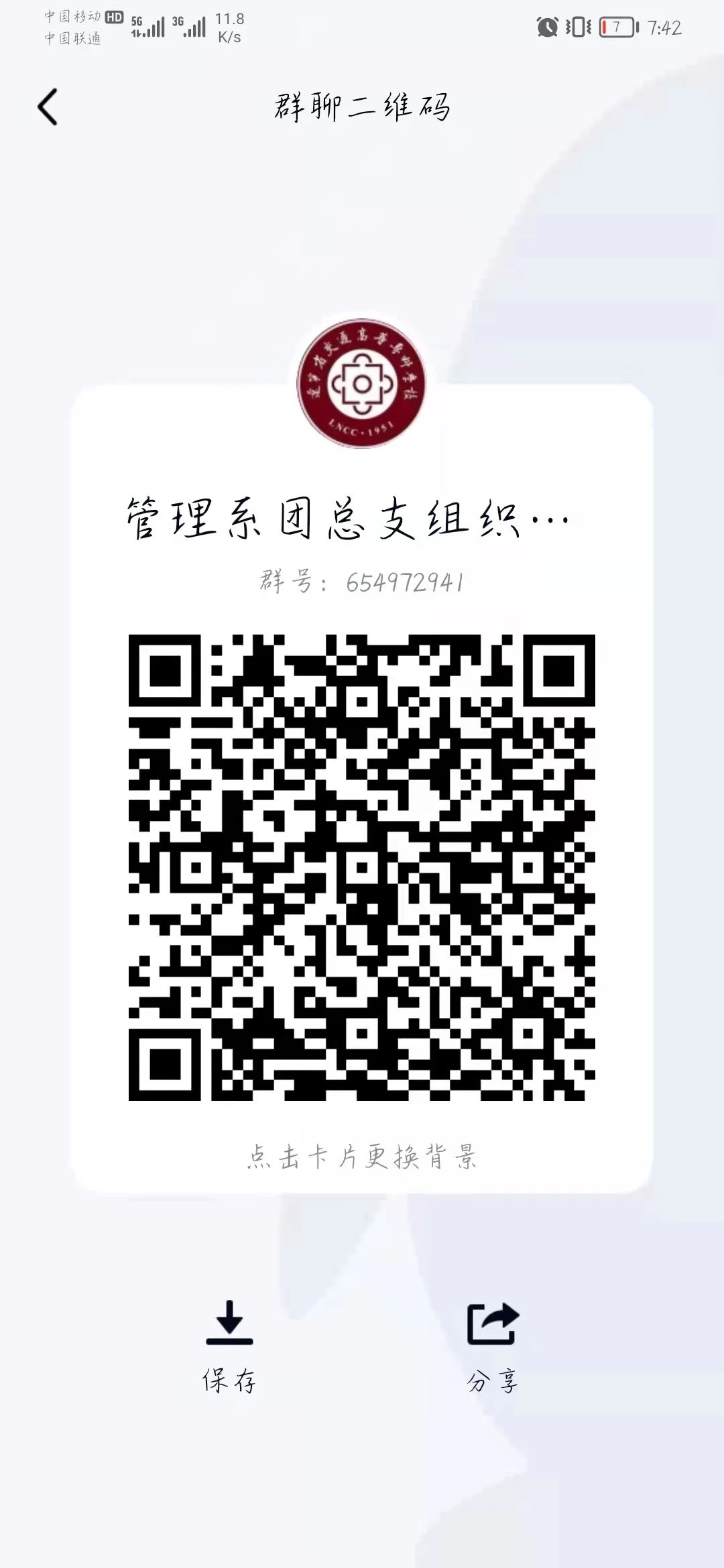This screenshot has width=724, height=1568.
Task: Tap the QR card to change its background
Action: [362, 788]
